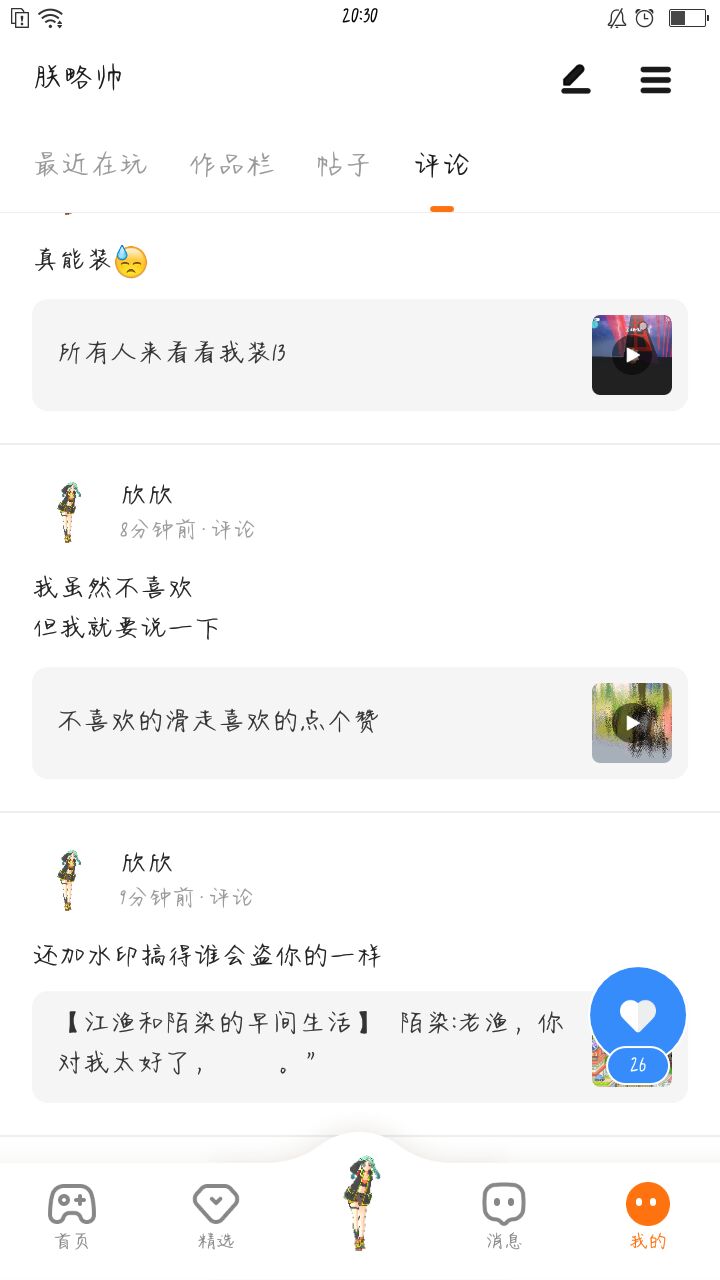Open the 我的 tab
The image size is (720, 1280).
[648, 1215]
